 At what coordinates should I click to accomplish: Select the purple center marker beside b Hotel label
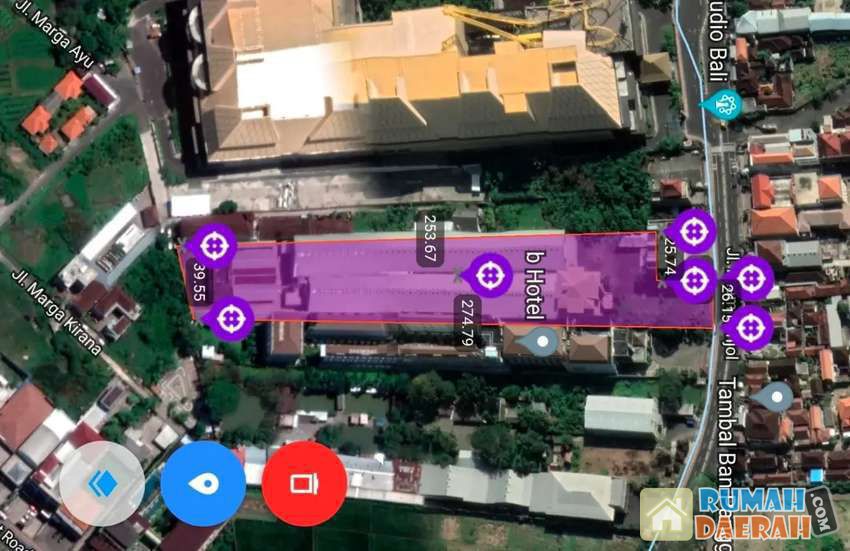click(488, 274)
